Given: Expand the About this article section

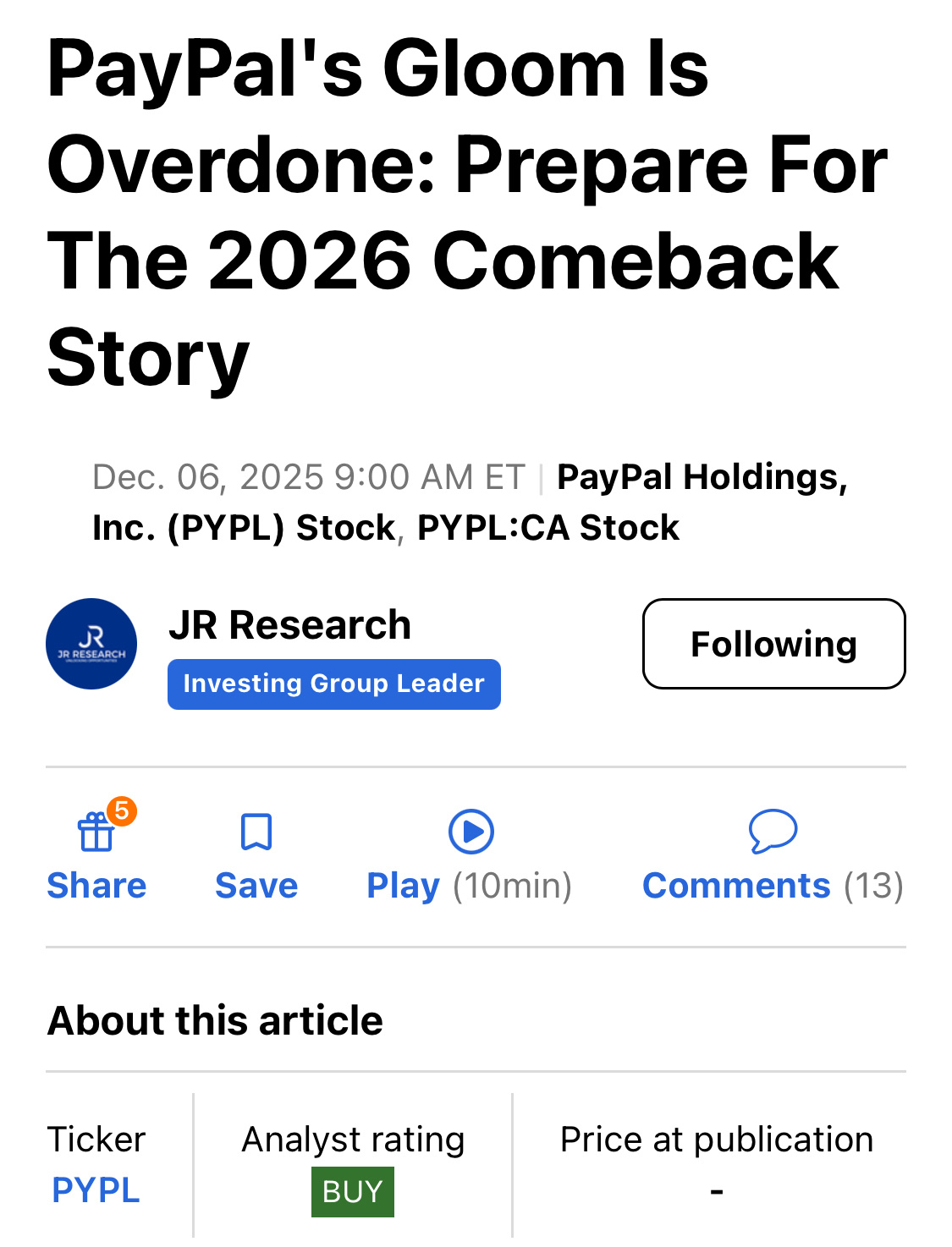Looking at the screenshot, I should coord(214,1020).
